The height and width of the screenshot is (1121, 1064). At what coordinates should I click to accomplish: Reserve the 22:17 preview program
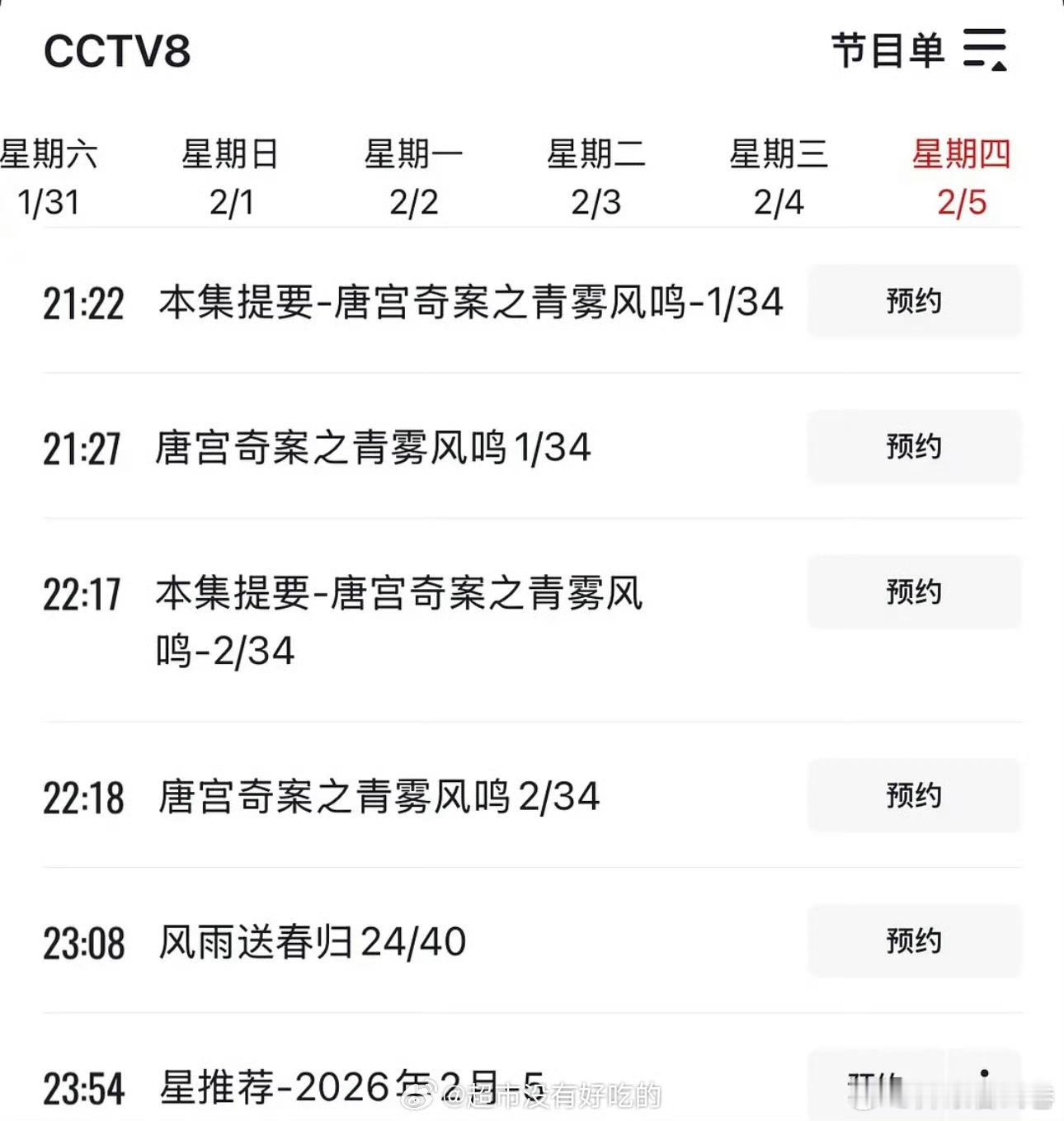pos(912,591)
